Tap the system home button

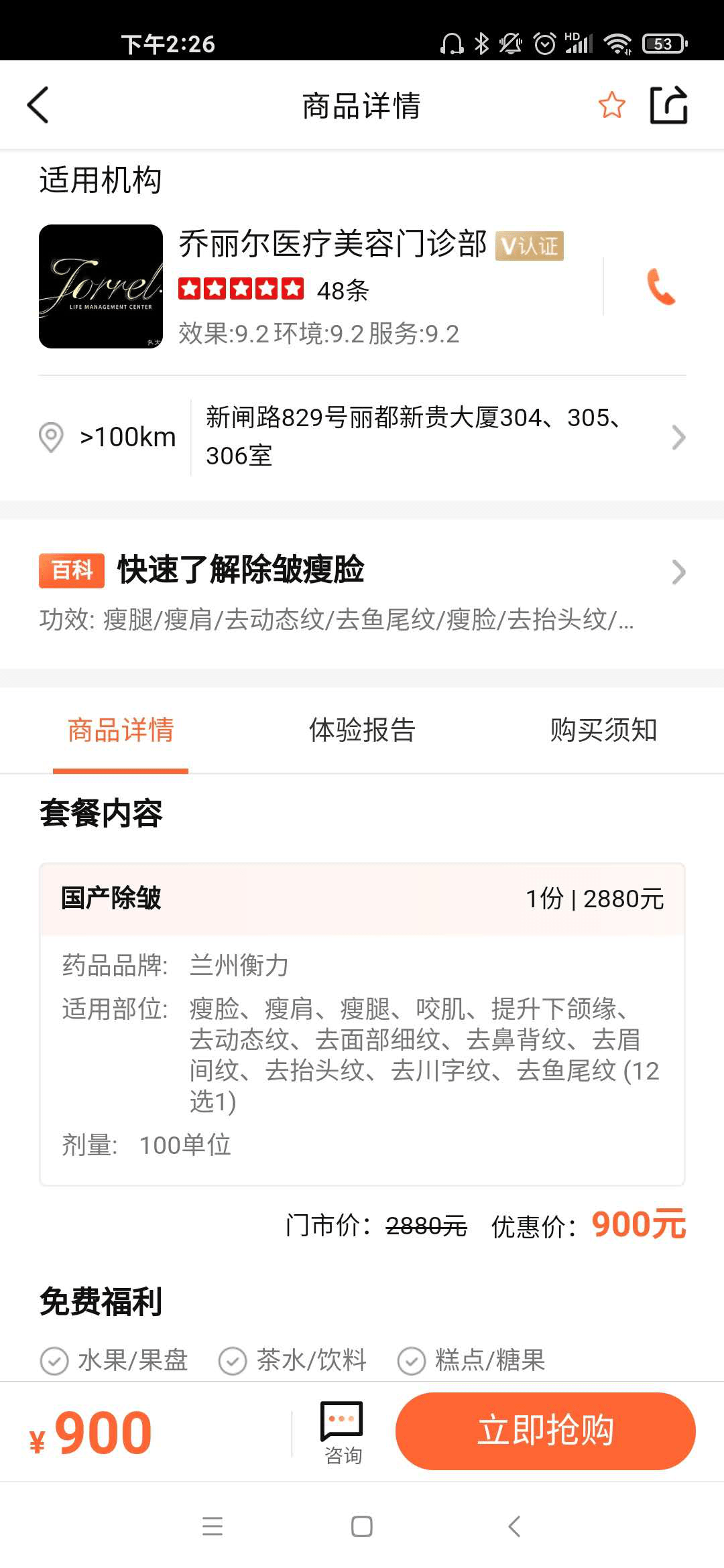(x=362, y=1527)
